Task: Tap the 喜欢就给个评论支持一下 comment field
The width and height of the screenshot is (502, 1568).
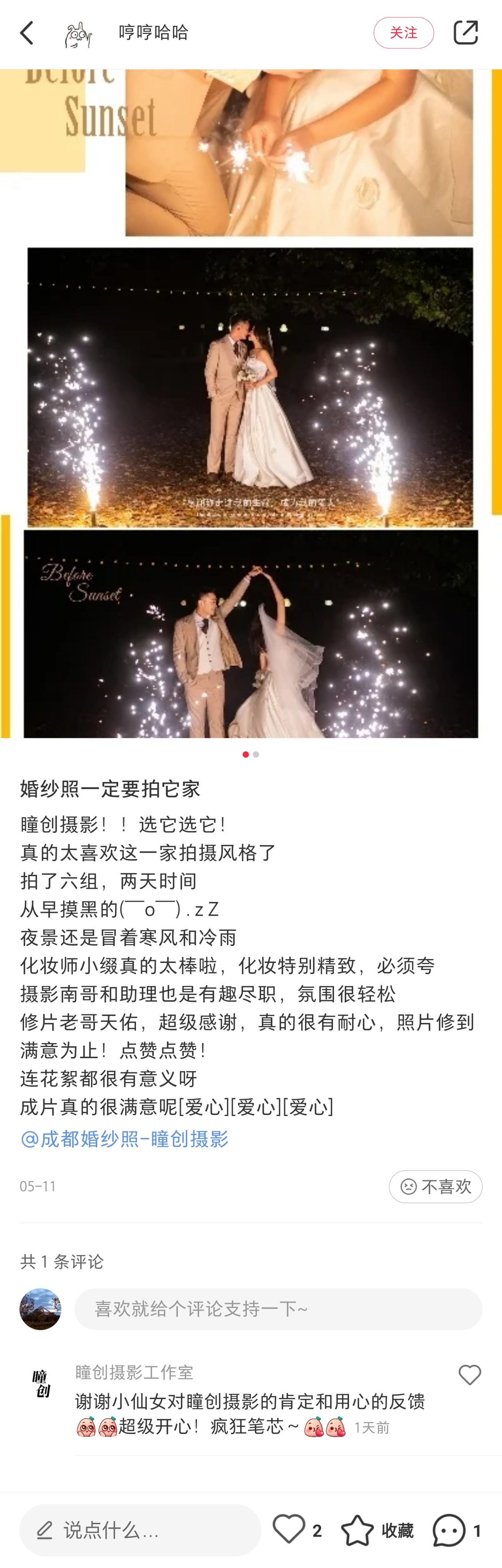Action: click(278, 1308)
